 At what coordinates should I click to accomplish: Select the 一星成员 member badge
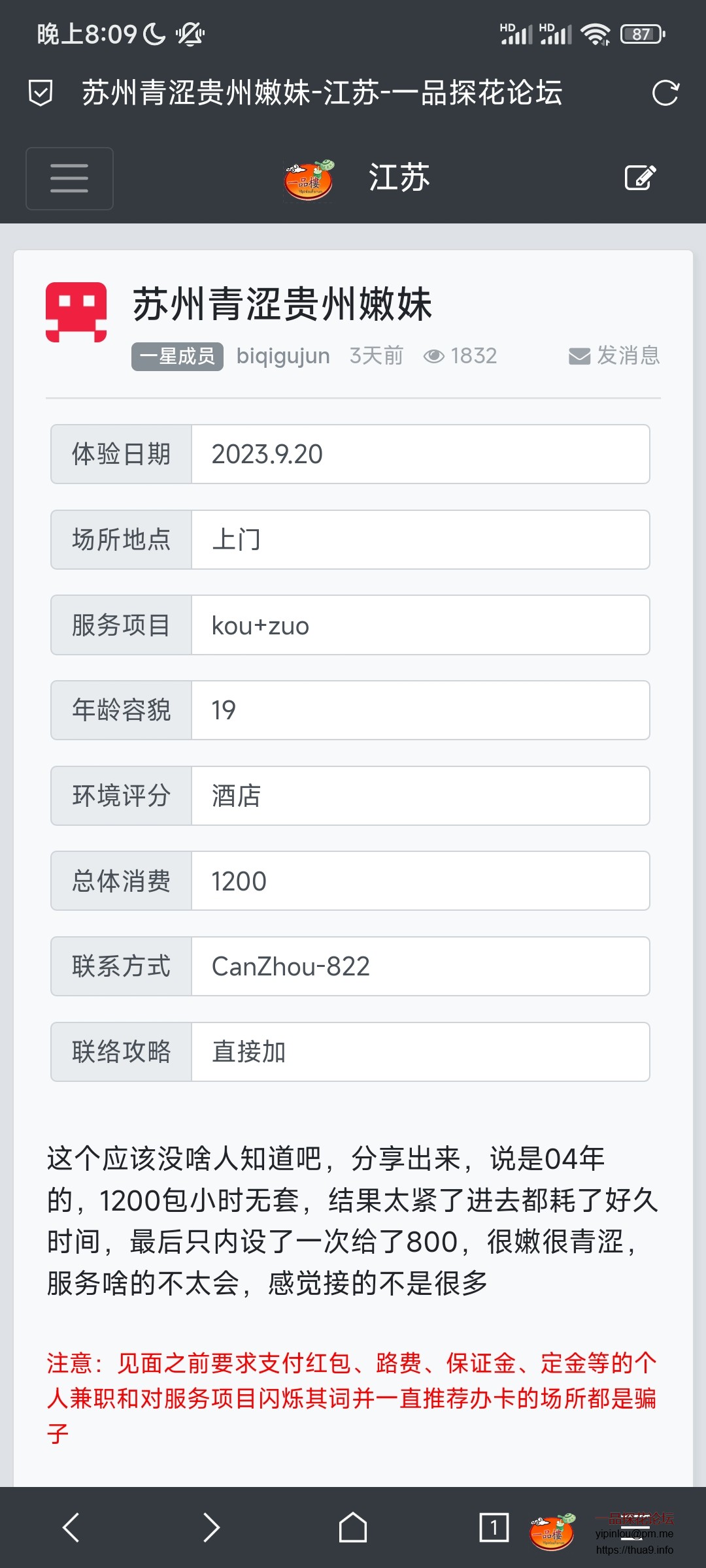click(x=176, y=356)
